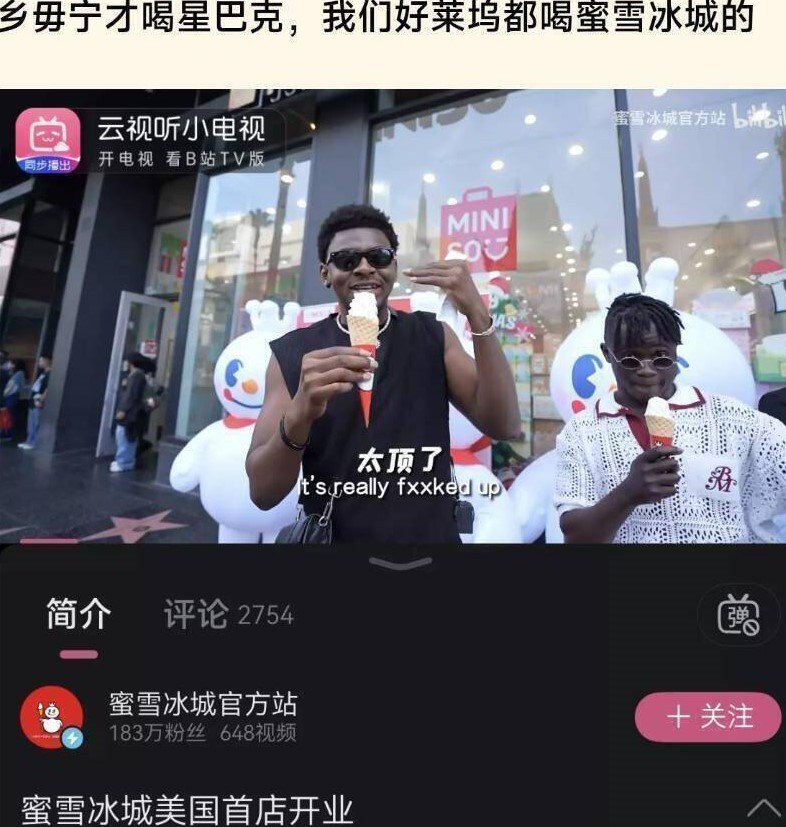
Task: Follow 蜜雪冰城官方站 with the 关注 button
Action: click(x=708, y=717)
